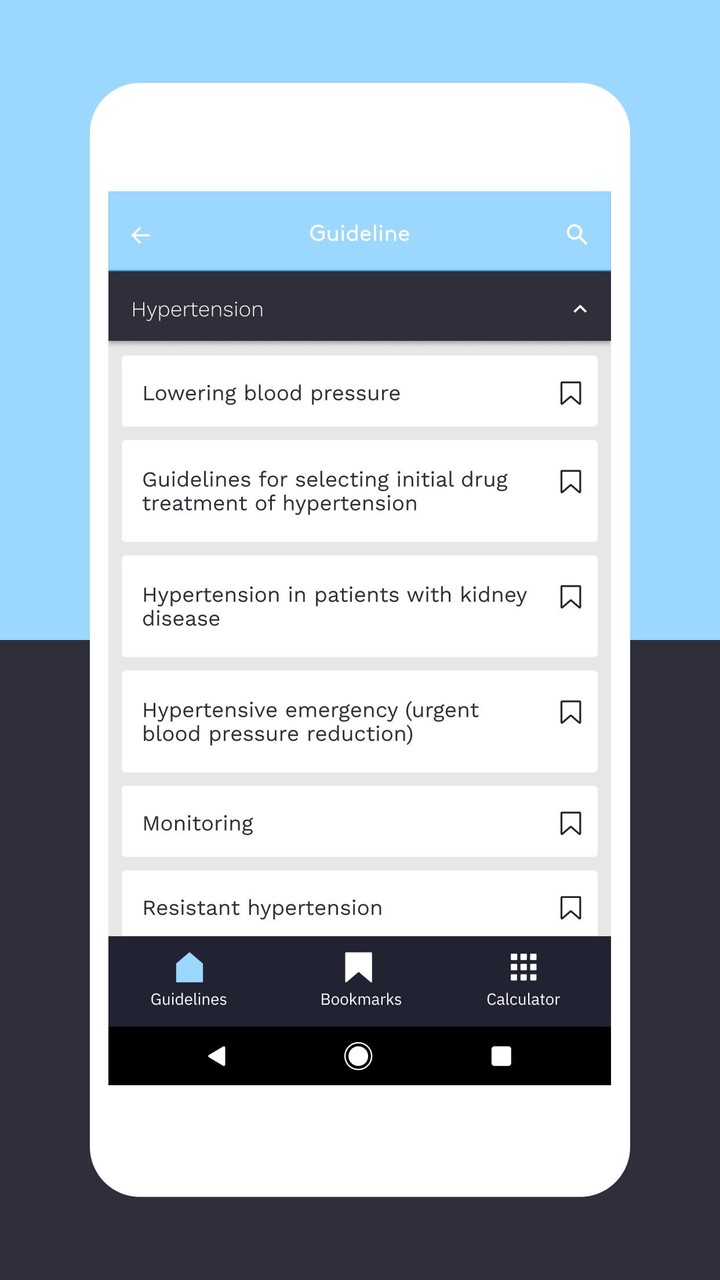Open the Resistant hypertension guideline
This screenshot has height=1280, width=720.
coord(300,907)
